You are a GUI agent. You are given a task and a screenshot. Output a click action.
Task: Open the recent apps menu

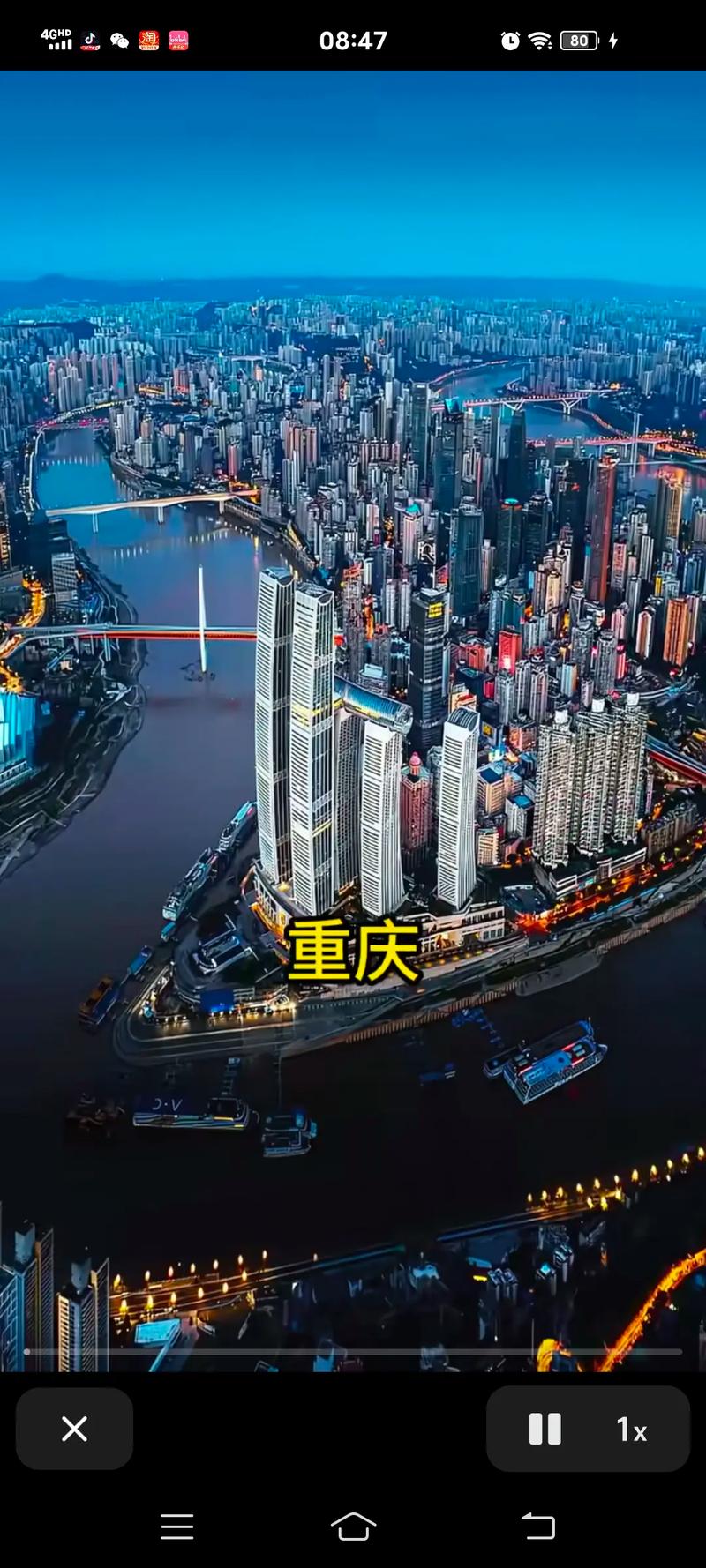(x=177, y=1527)
